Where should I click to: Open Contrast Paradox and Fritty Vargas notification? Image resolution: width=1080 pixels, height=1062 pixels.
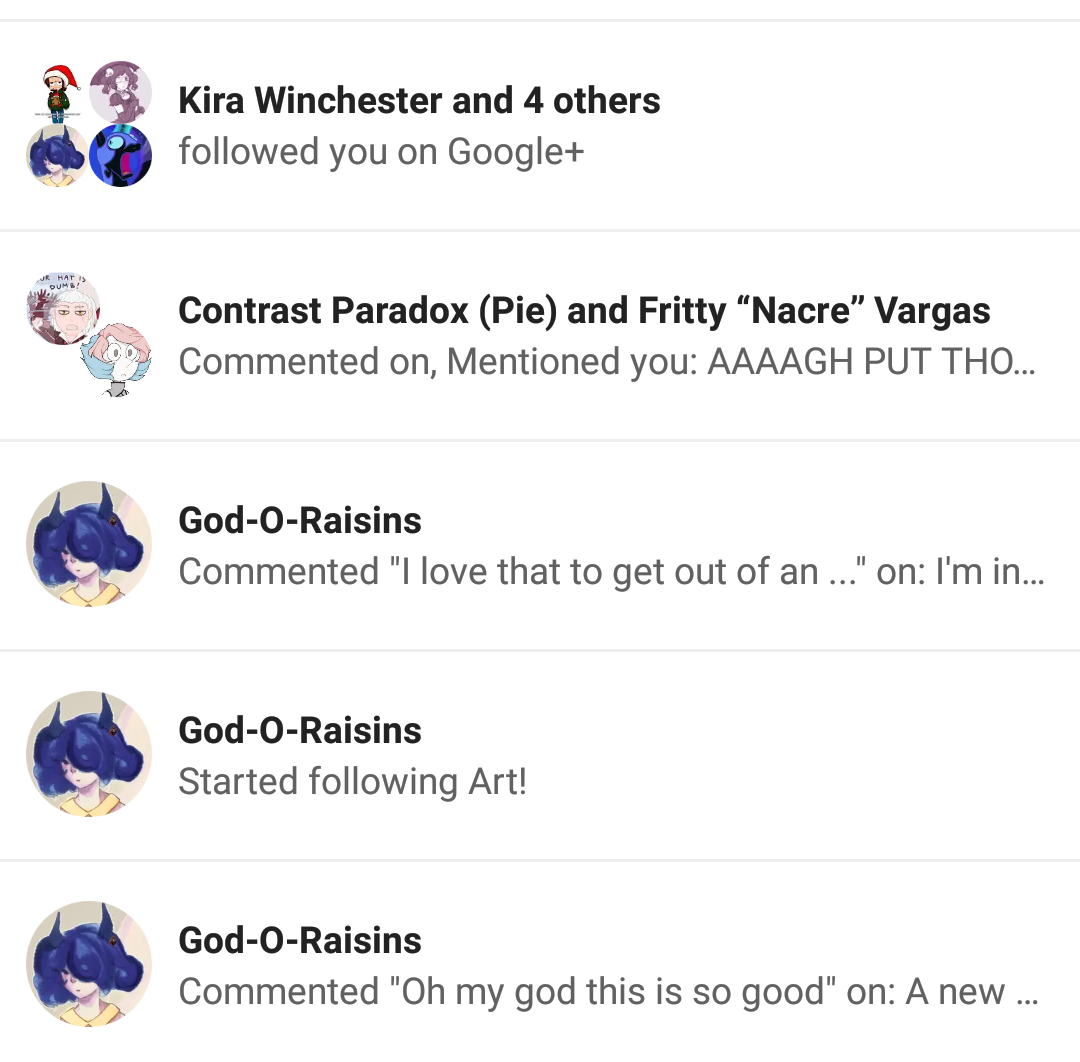pos(540,336)
